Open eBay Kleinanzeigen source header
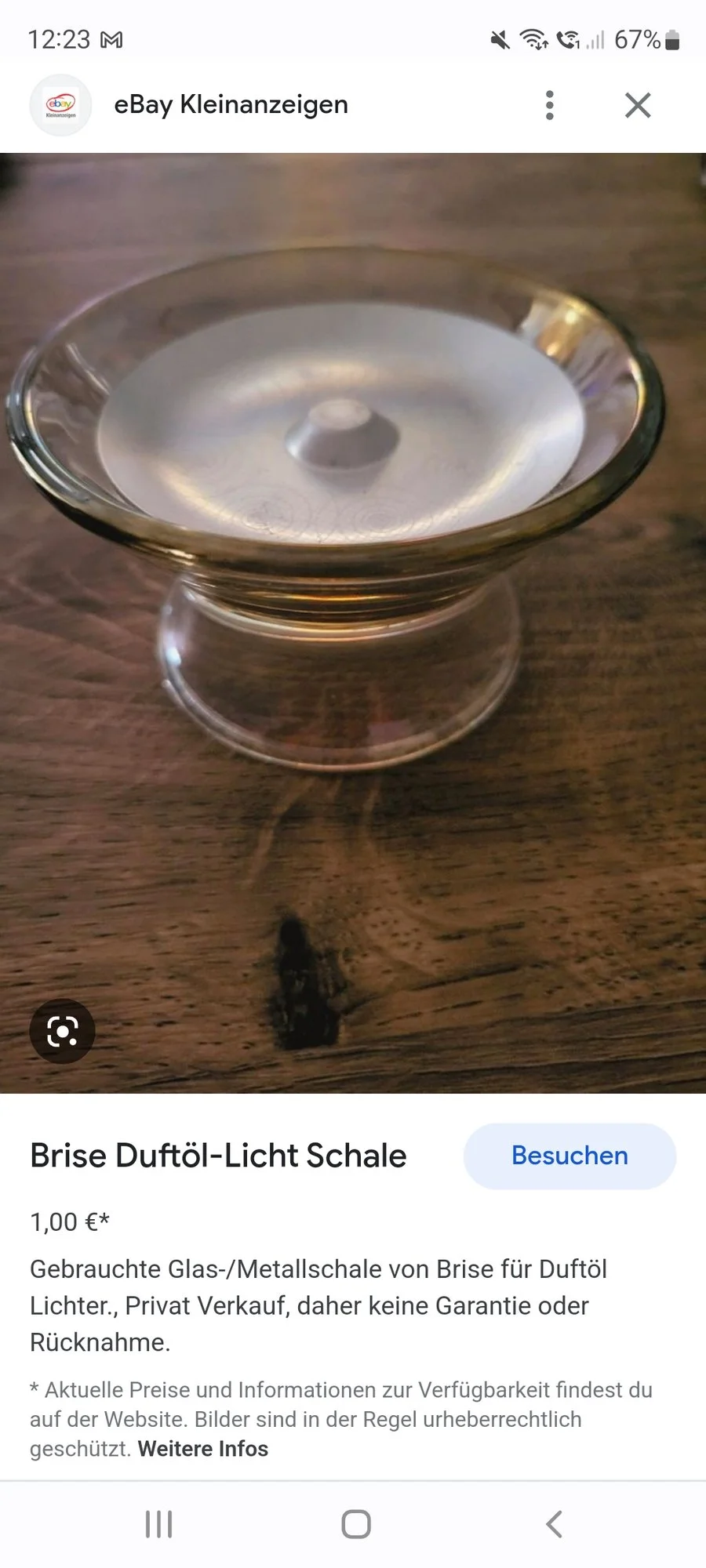The width and height of the screenshot is (706, 1568). tap(230, 105)
